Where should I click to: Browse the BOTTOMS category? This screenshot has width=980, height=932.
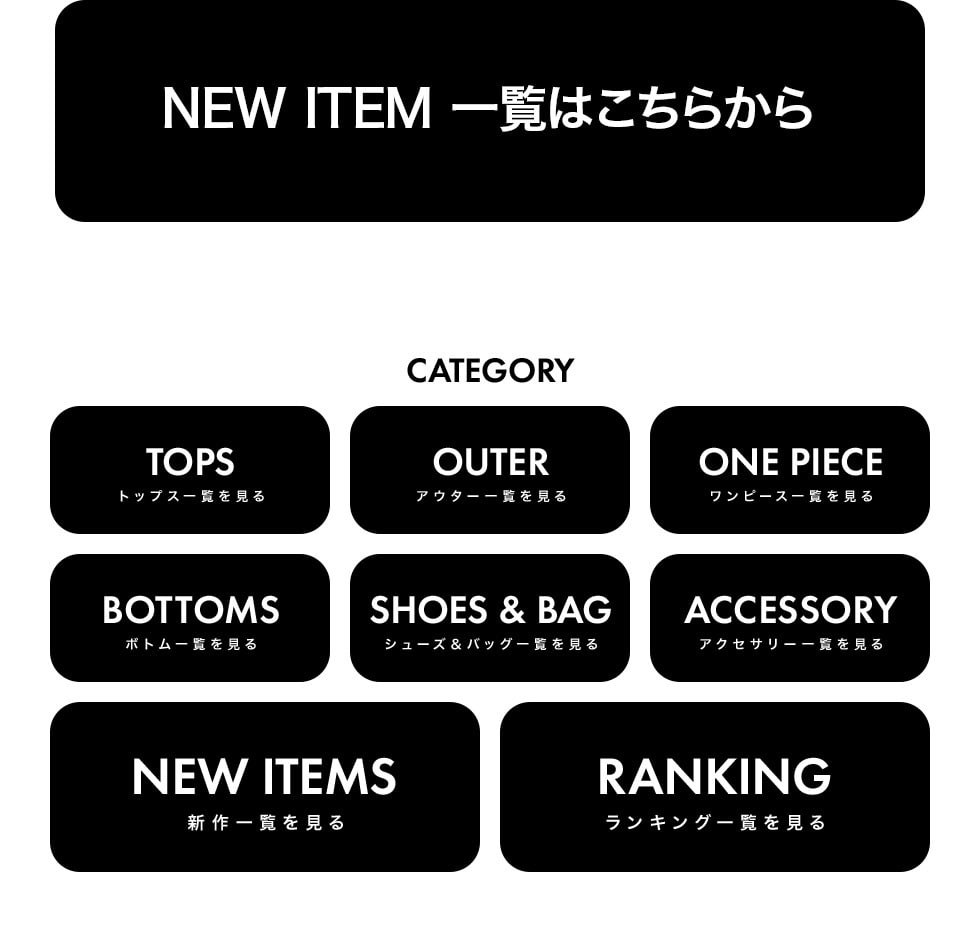point(190,618)
